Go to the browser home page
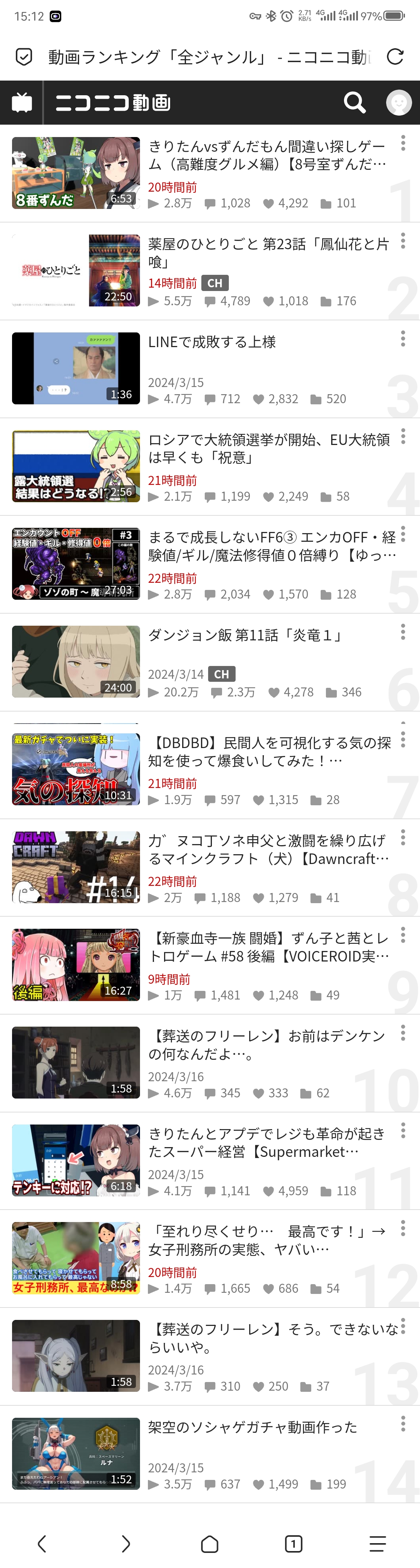The width and height of the screenshot is (420, 1568). (209, 1543)
